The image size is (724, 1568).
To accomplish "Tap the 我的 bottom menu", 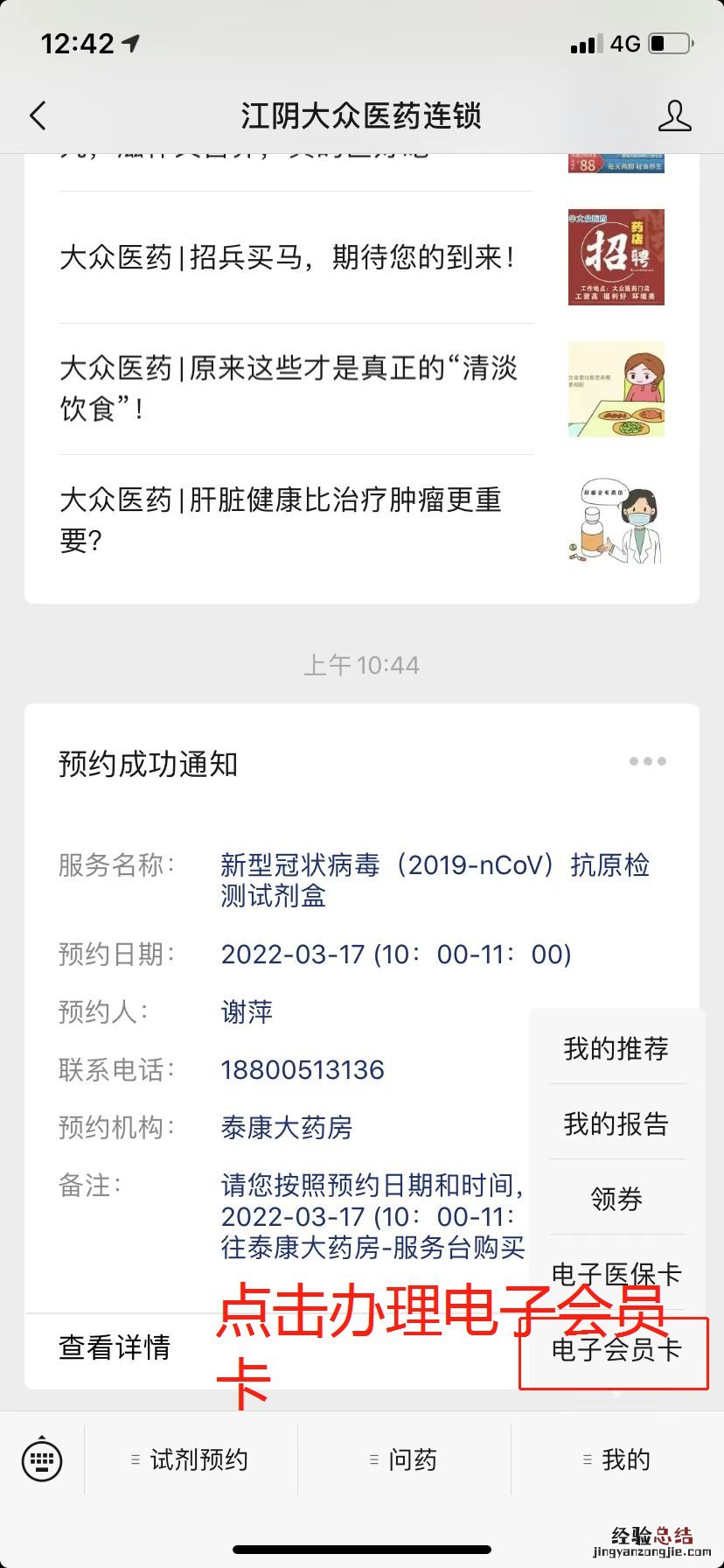I will coord(617,1459).
